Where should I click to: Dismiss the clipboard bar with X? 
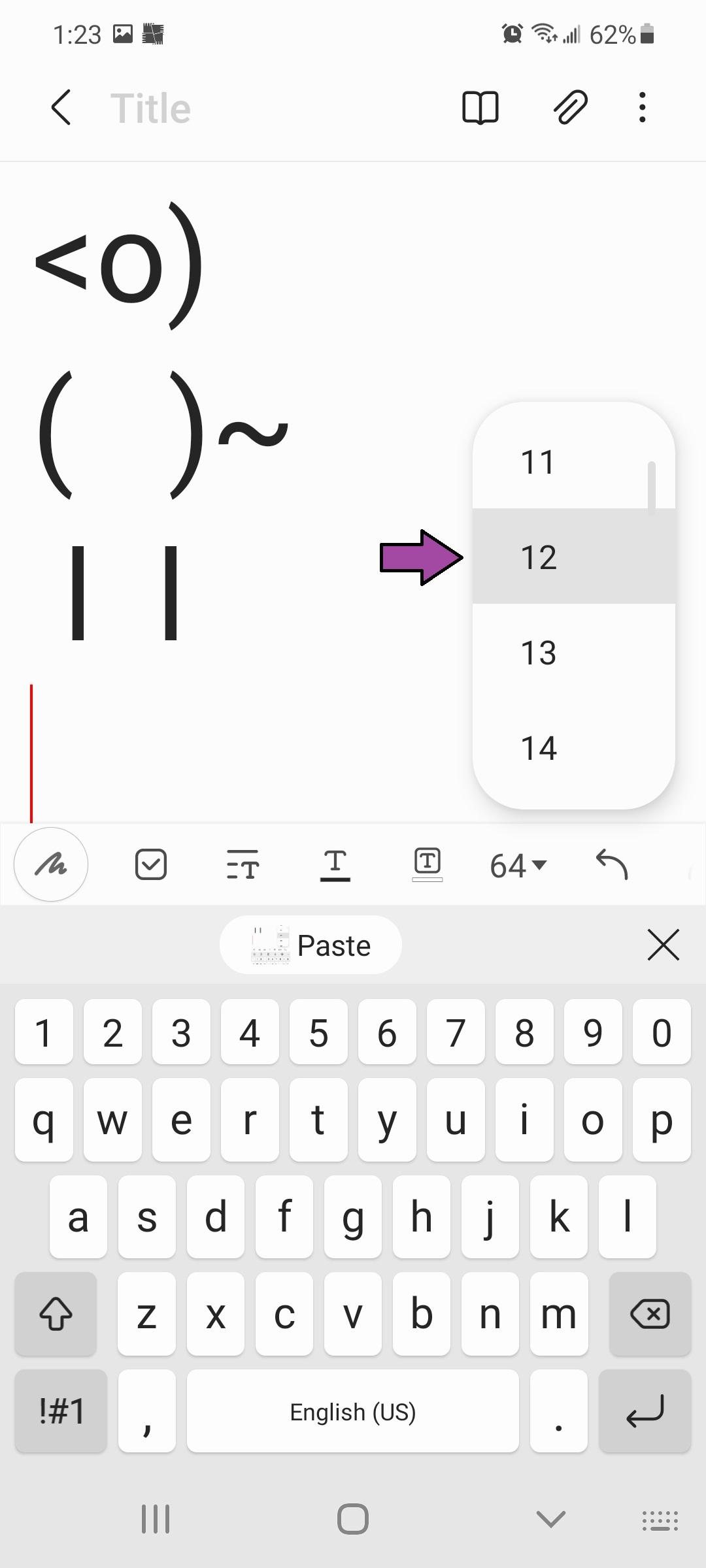664,945
